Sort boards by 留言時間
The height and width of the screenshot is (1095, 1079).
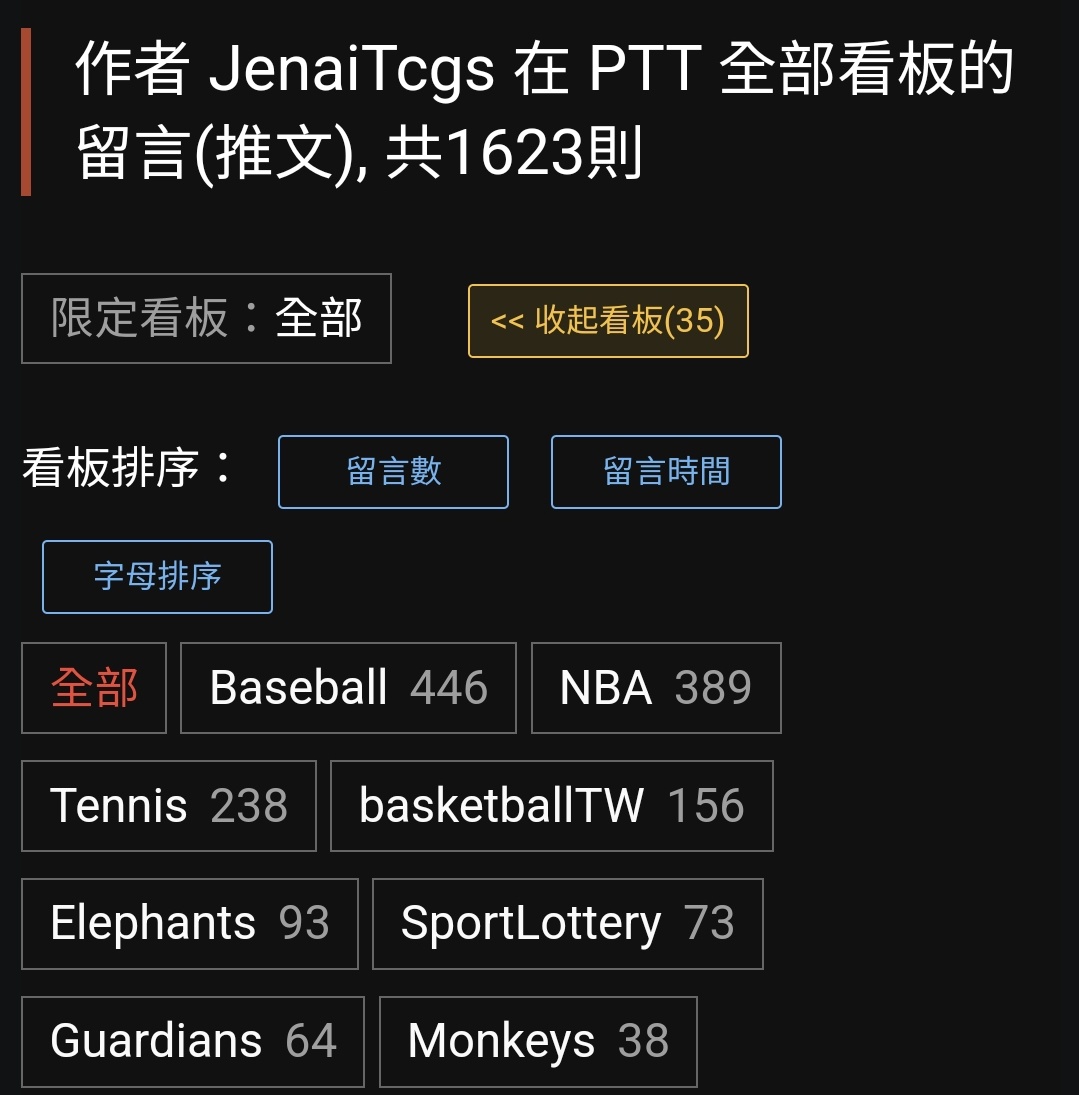(x=666, y=472)
